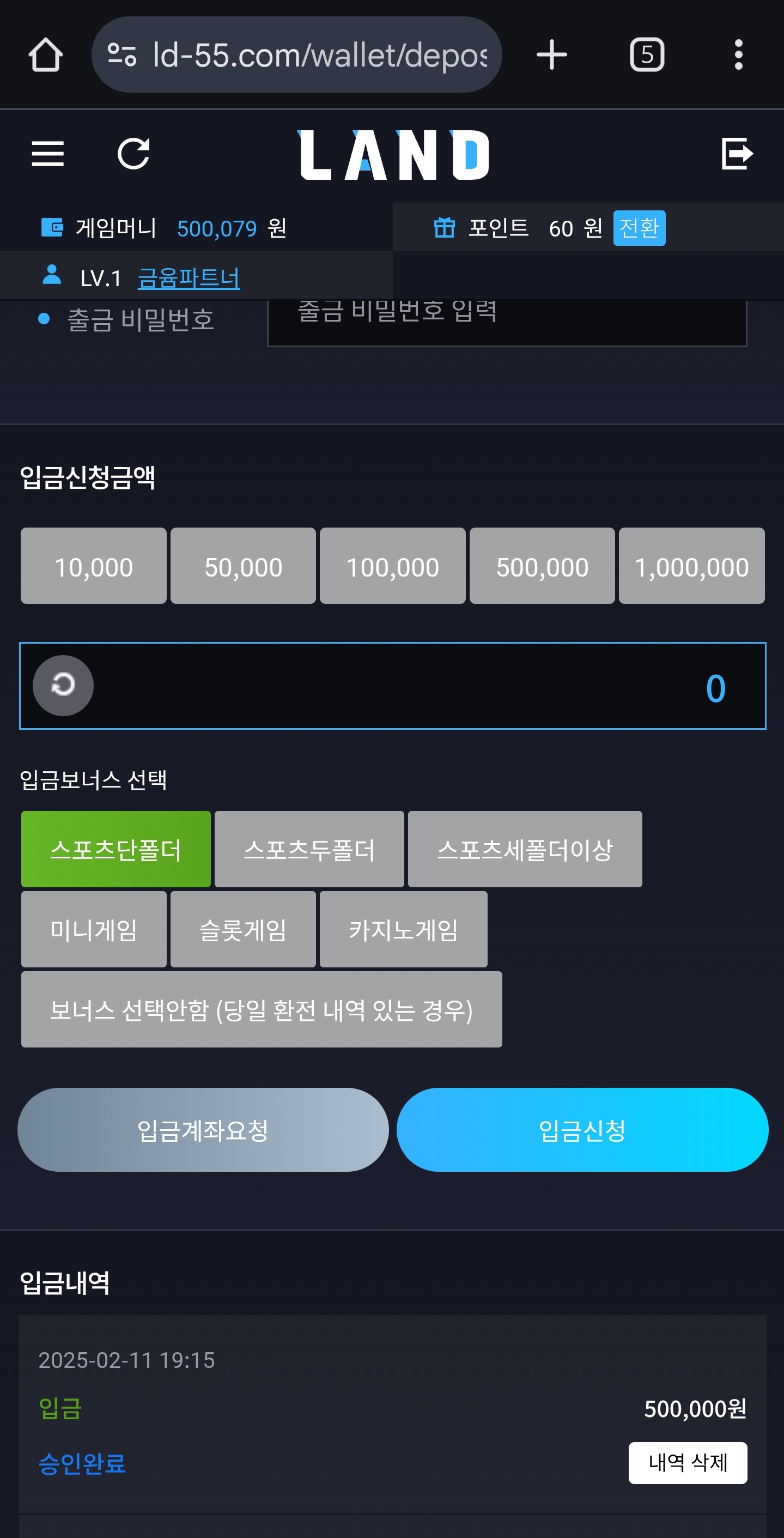This screenshot has height=1538, width=784.
Task: Reset the deposit amount with the circular arrow
Action: 63,686
